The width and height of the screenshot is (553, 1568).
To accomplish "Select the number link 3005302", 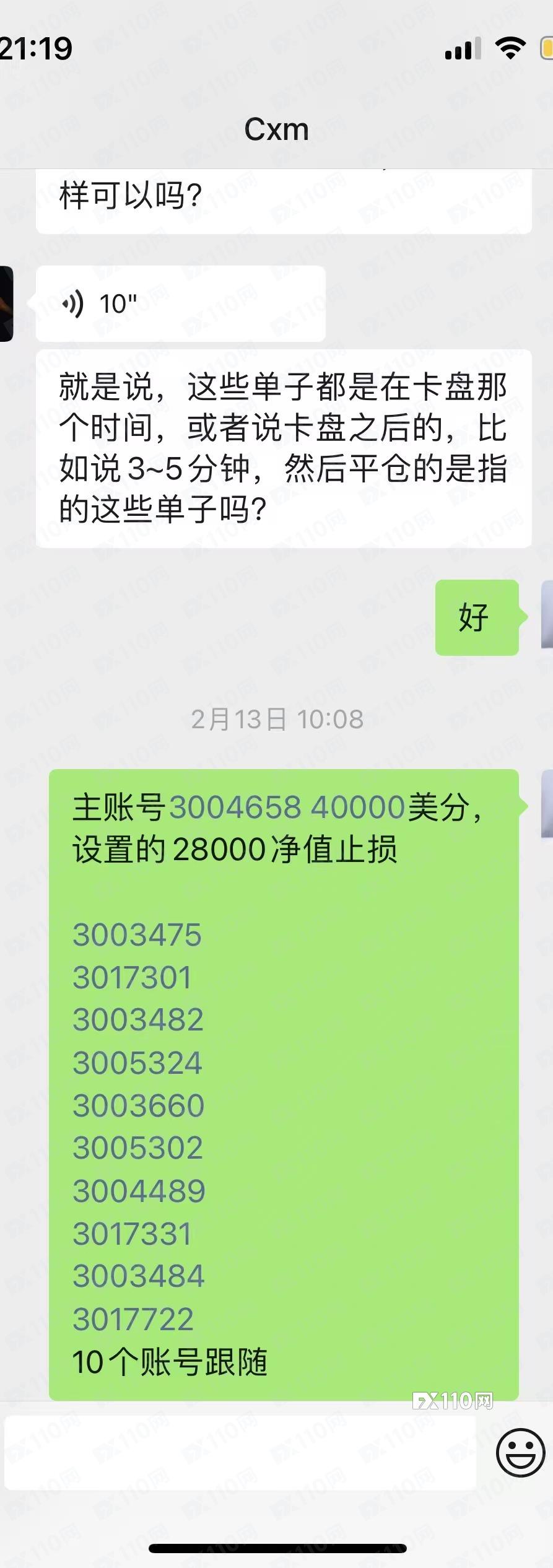I will (138, 1148).
